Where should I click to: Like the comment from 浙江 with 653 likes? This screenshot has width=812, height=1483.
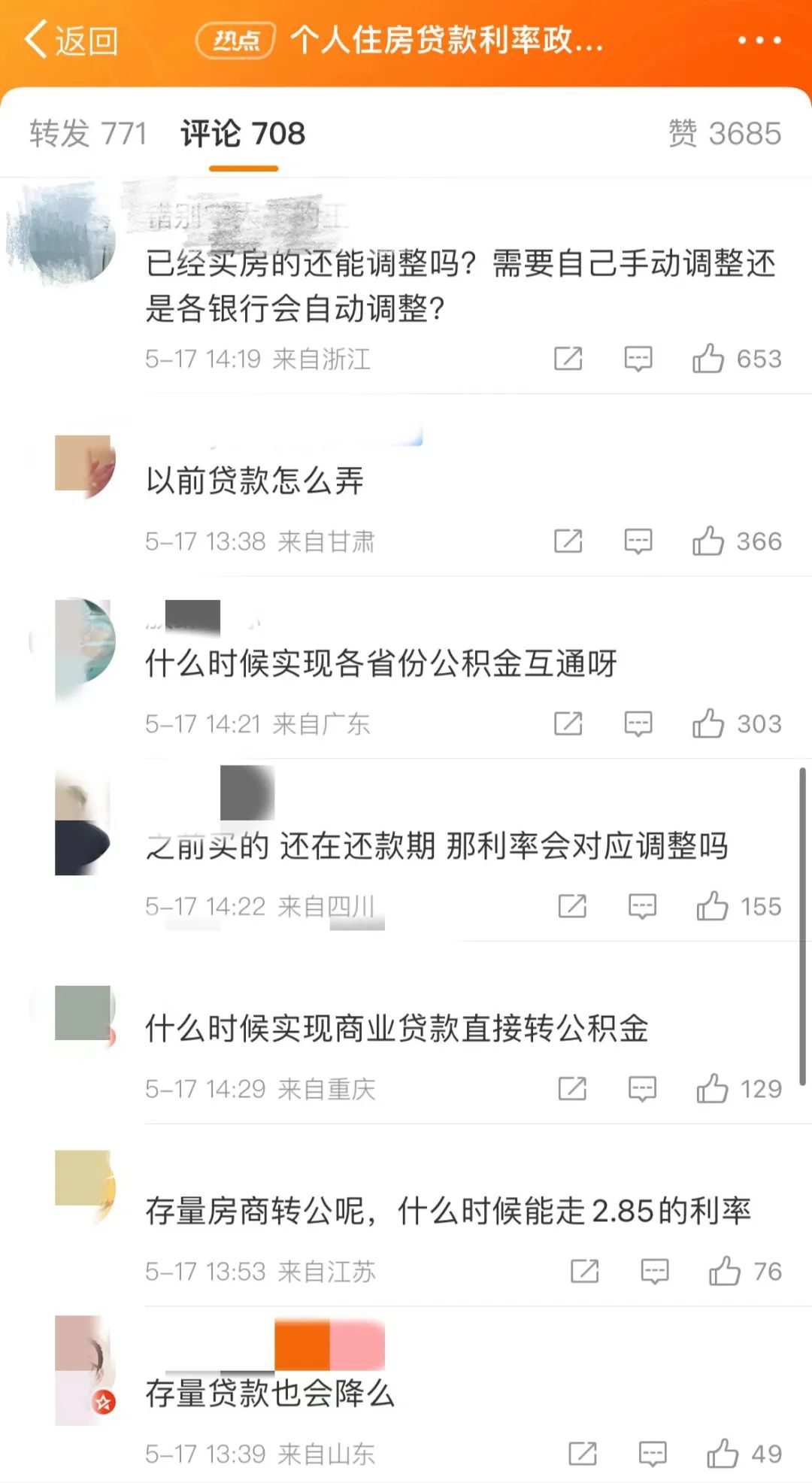click(x=708, y=359)
